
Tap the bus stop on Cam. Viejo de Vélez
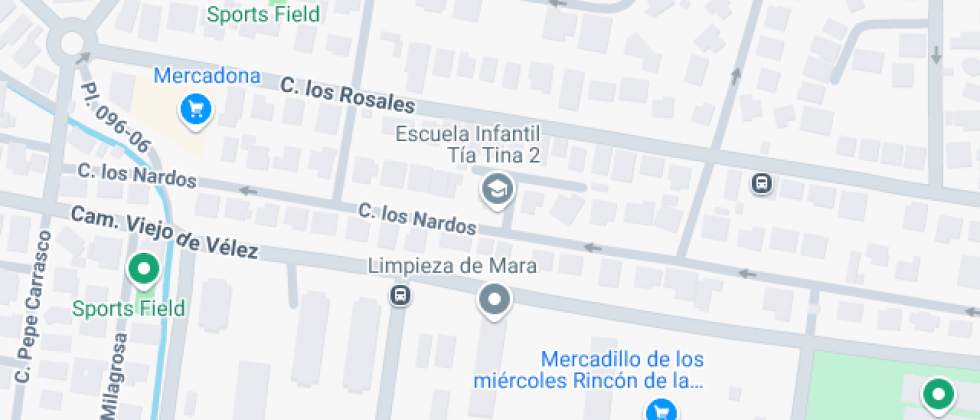pyautogui.click(x=400, y=295)
